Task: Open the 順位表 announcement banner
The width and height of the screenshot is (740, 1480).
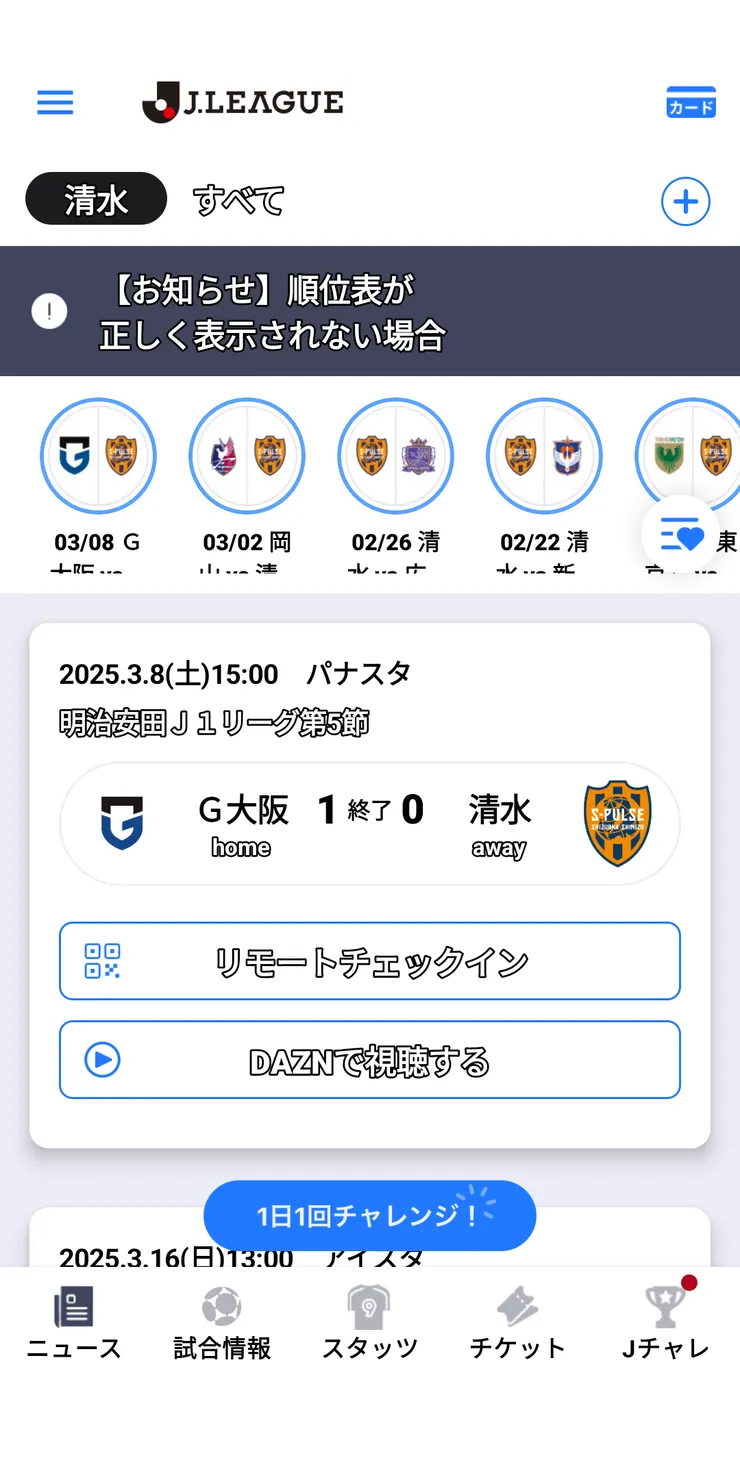Action: click(370, 311)
